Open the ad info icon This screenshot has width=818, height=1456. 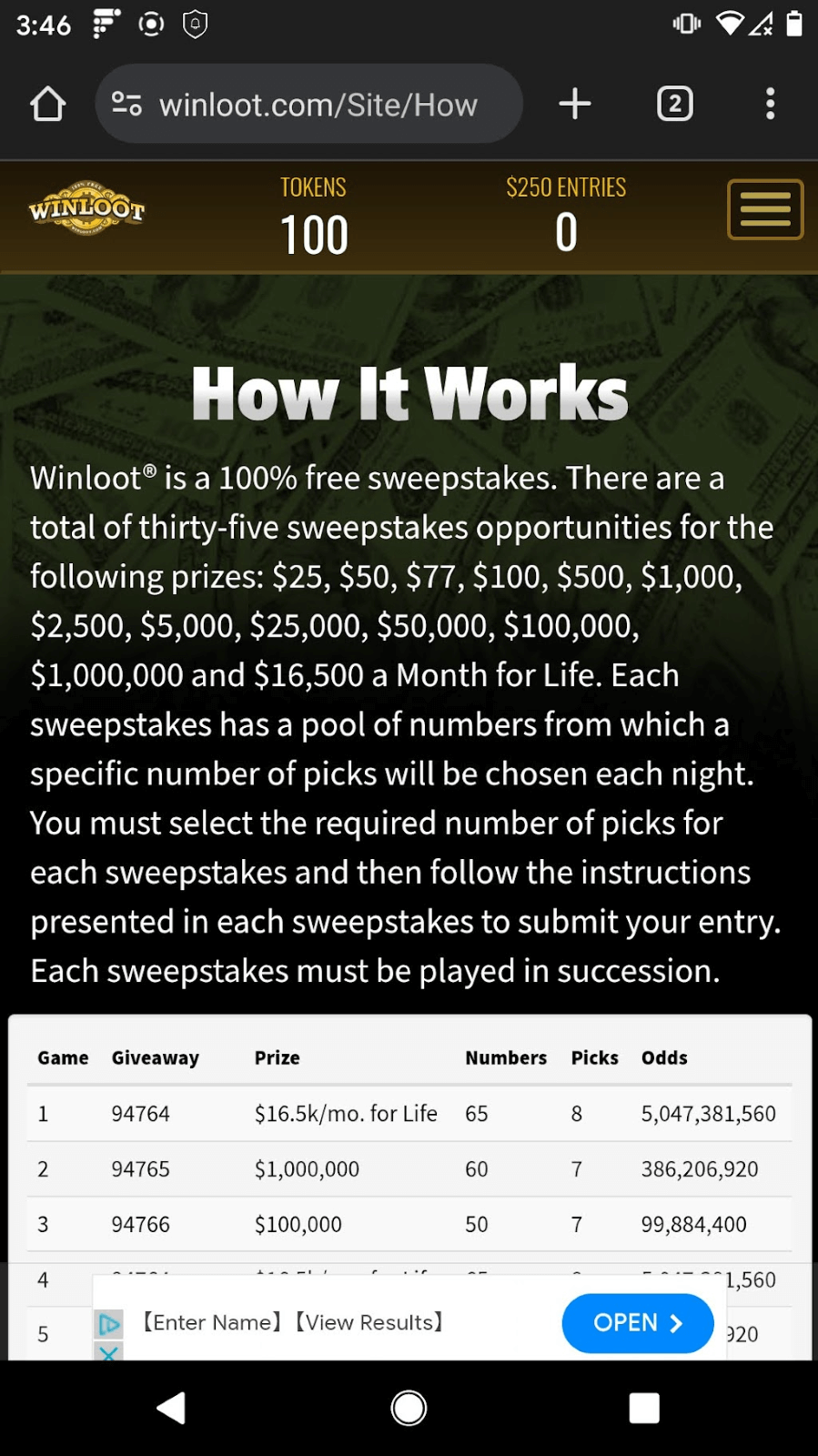tap(108, 1324)
